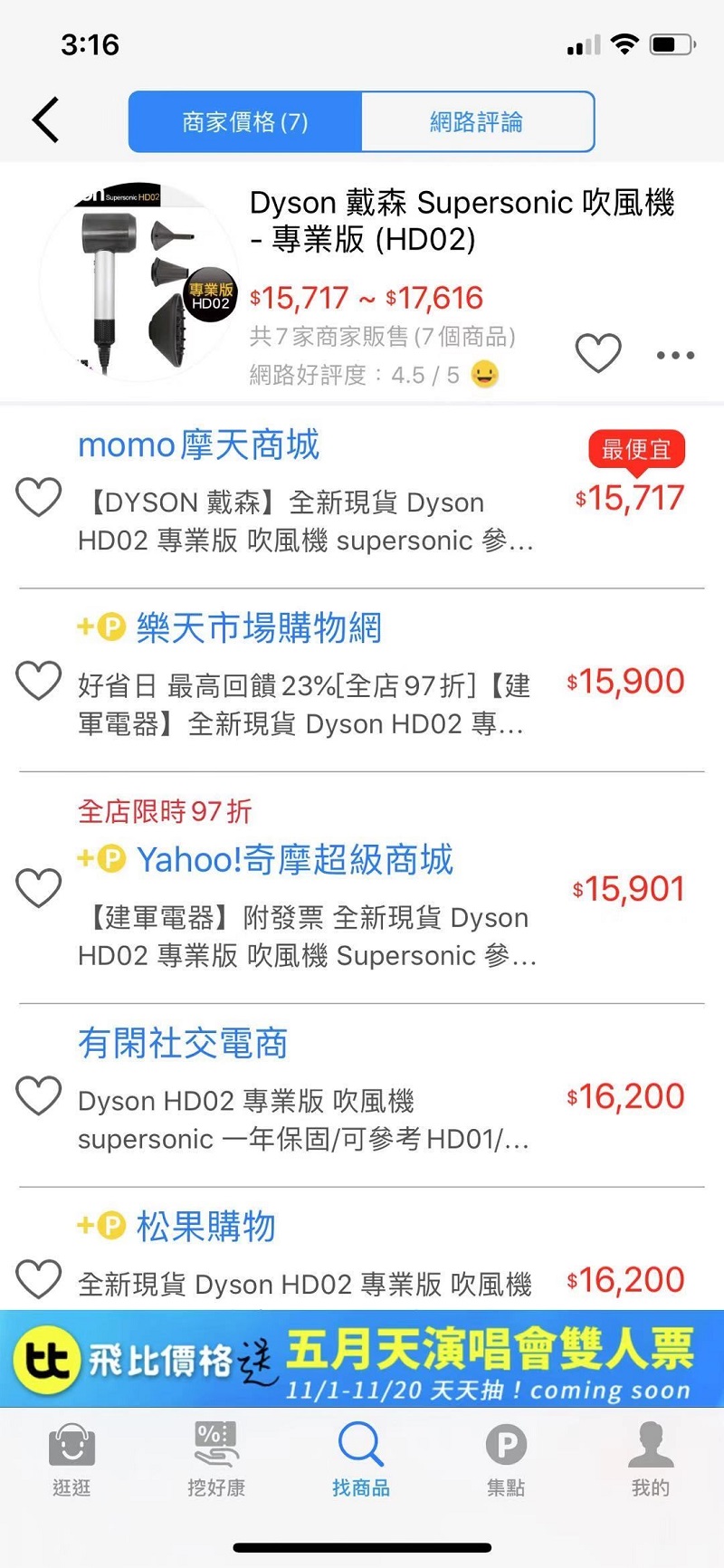The width and height of the screenshot is (724, 1568).
Task: Switch to the 挖好康 tab
Action: [x=216, y=1458]
